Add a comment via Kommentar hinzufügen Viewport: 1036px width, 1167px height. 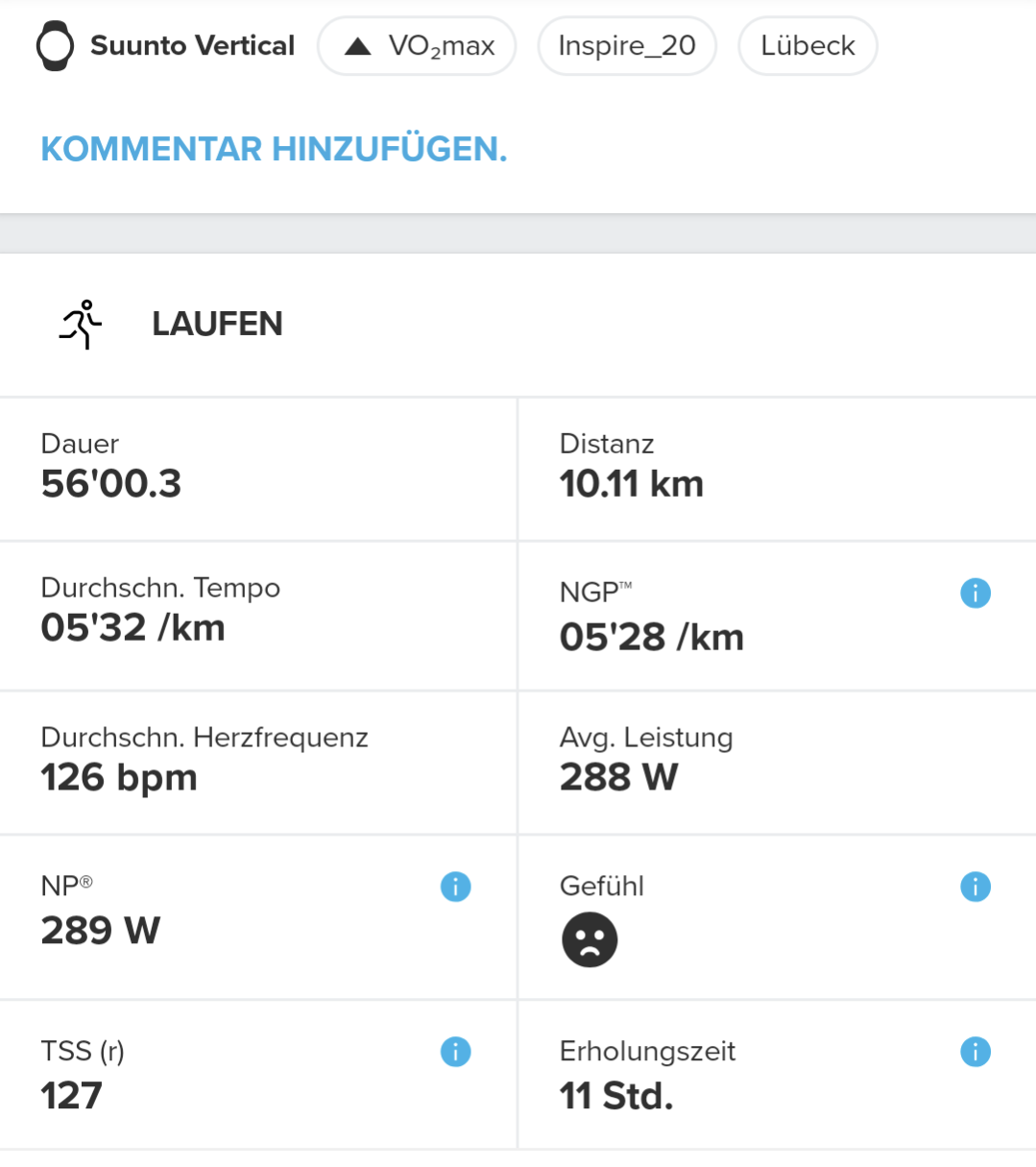(x=274, y=149)
